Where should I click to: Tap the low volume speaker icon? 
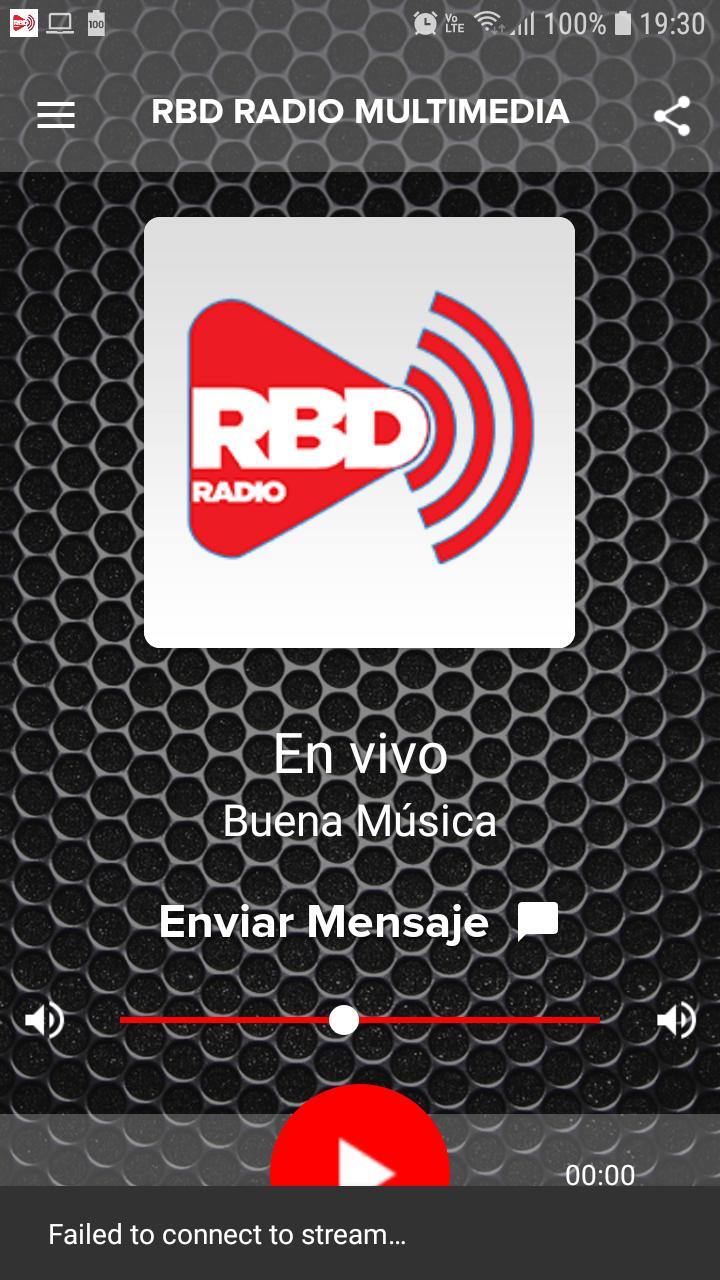coord(44,1020)
